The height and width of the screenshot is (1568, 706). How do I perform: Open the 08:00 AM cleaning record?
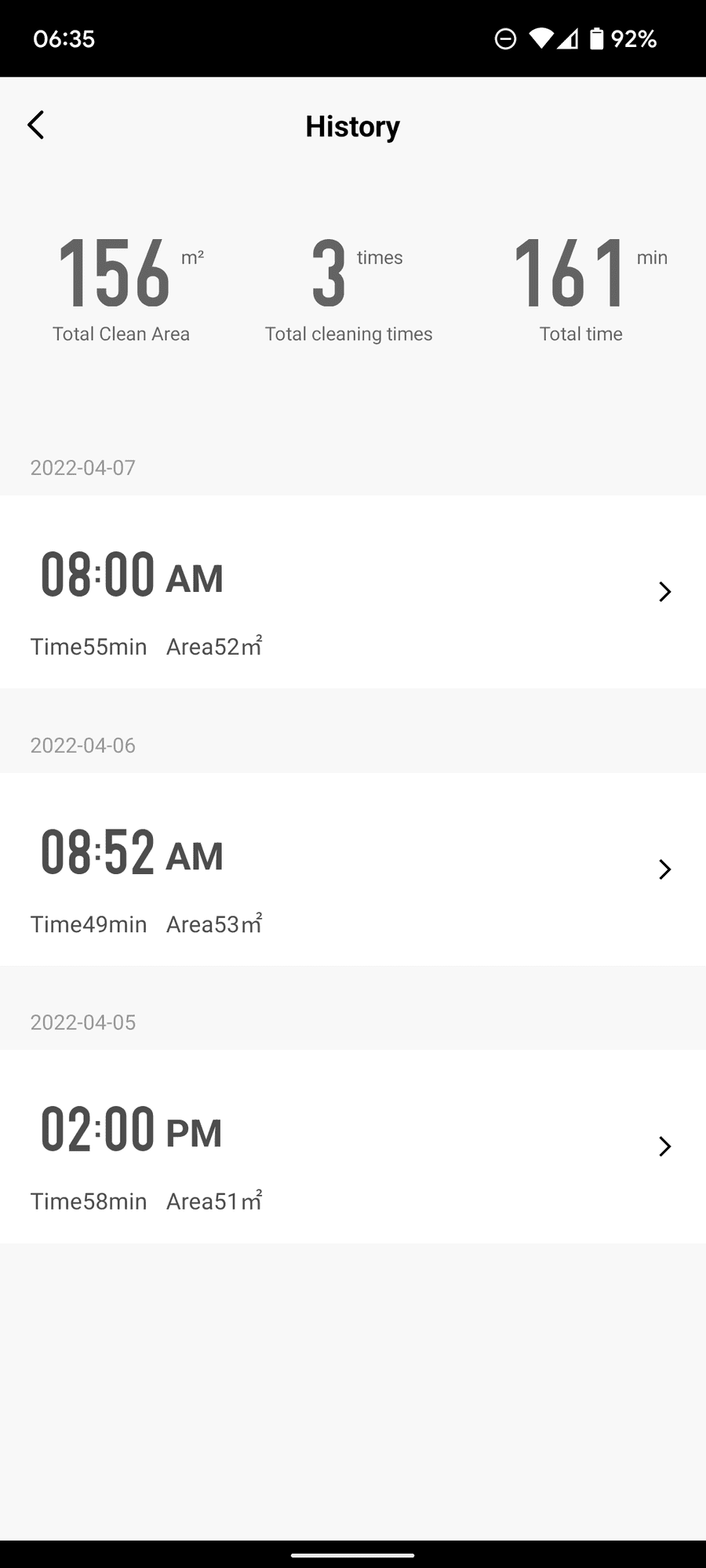click(x=351, y=592)
